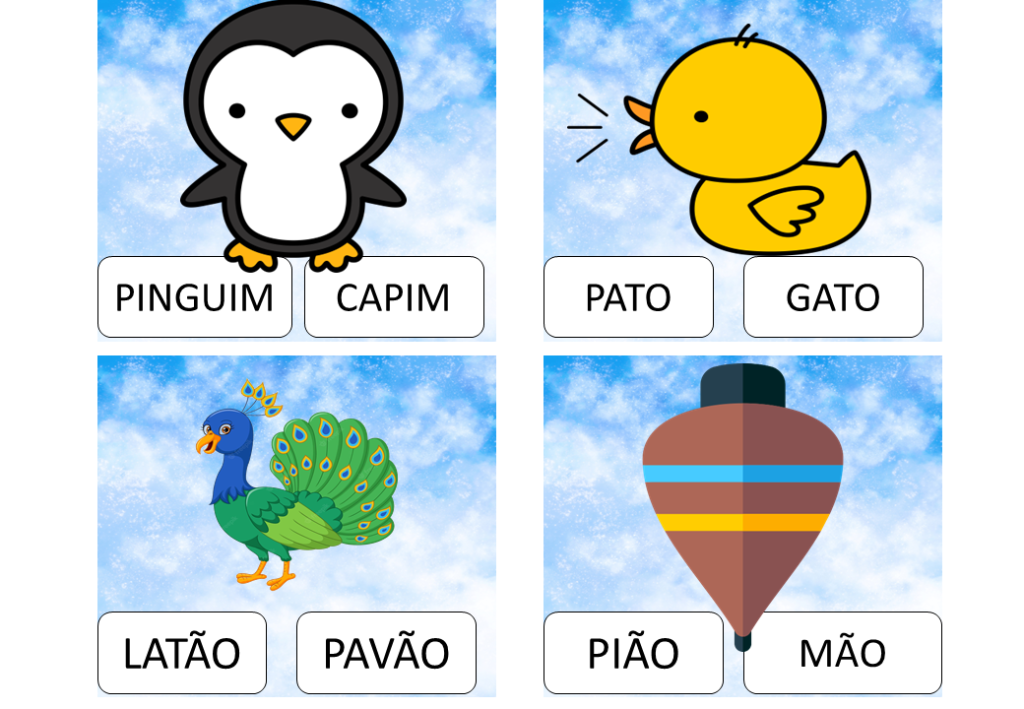Pick PIÃO for the spinning top
The image size is (1024, 709).
click(633, 653)
